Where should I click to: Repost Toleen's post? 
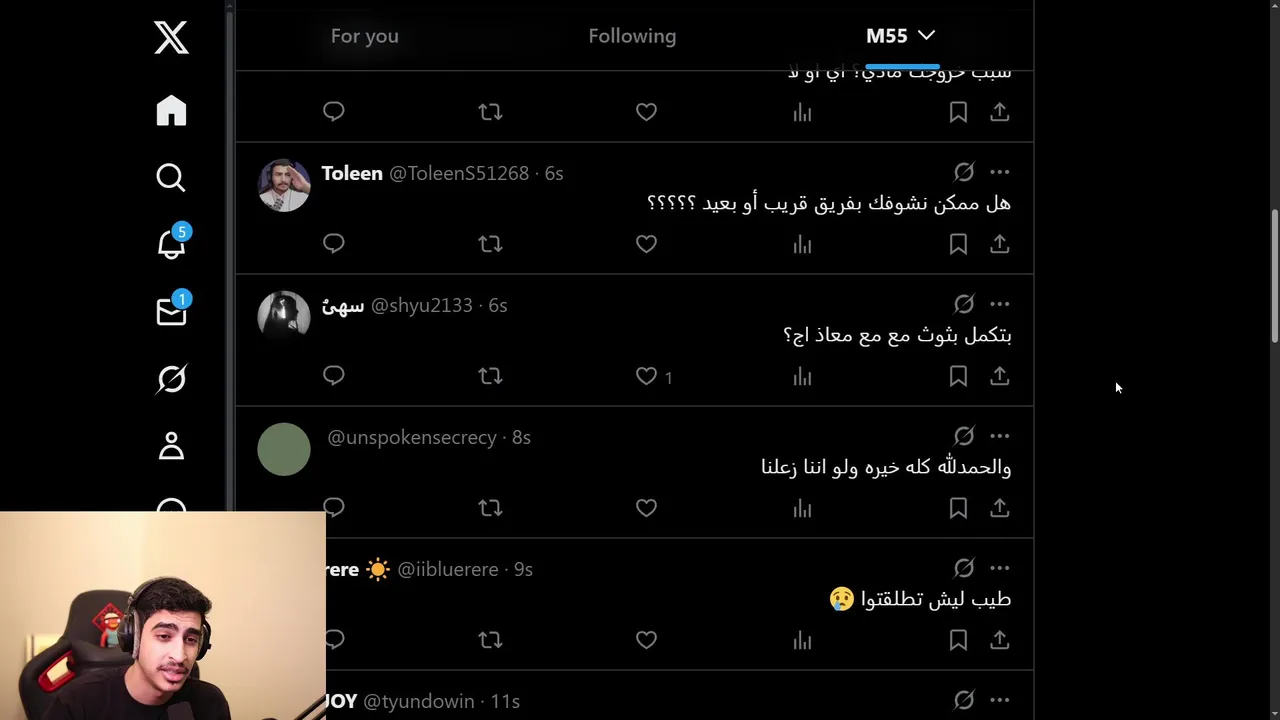tap(490, 244)
